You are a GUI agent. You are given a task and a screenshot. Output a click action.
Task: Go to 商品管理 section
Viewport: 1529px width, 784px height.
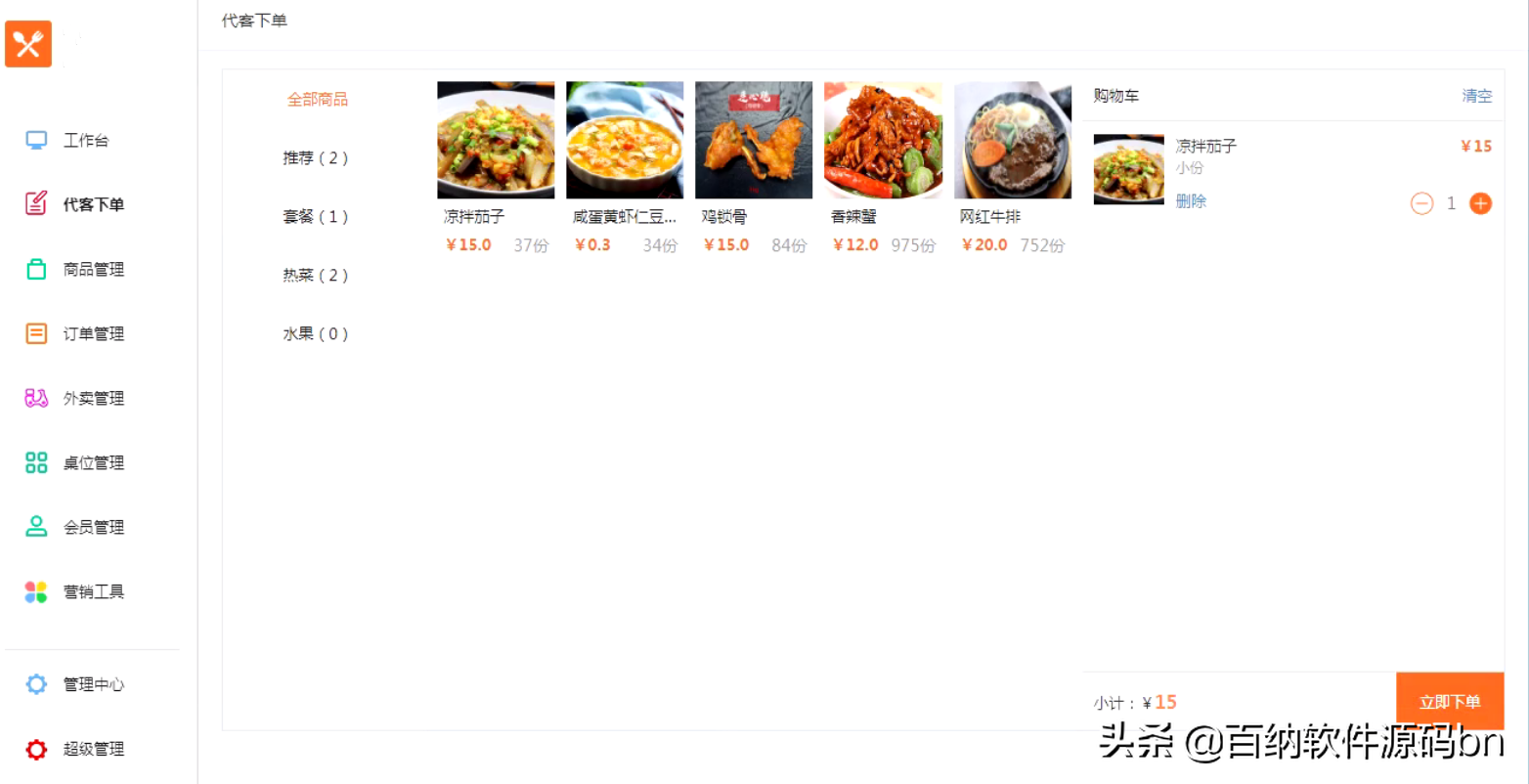click(93, 270)
